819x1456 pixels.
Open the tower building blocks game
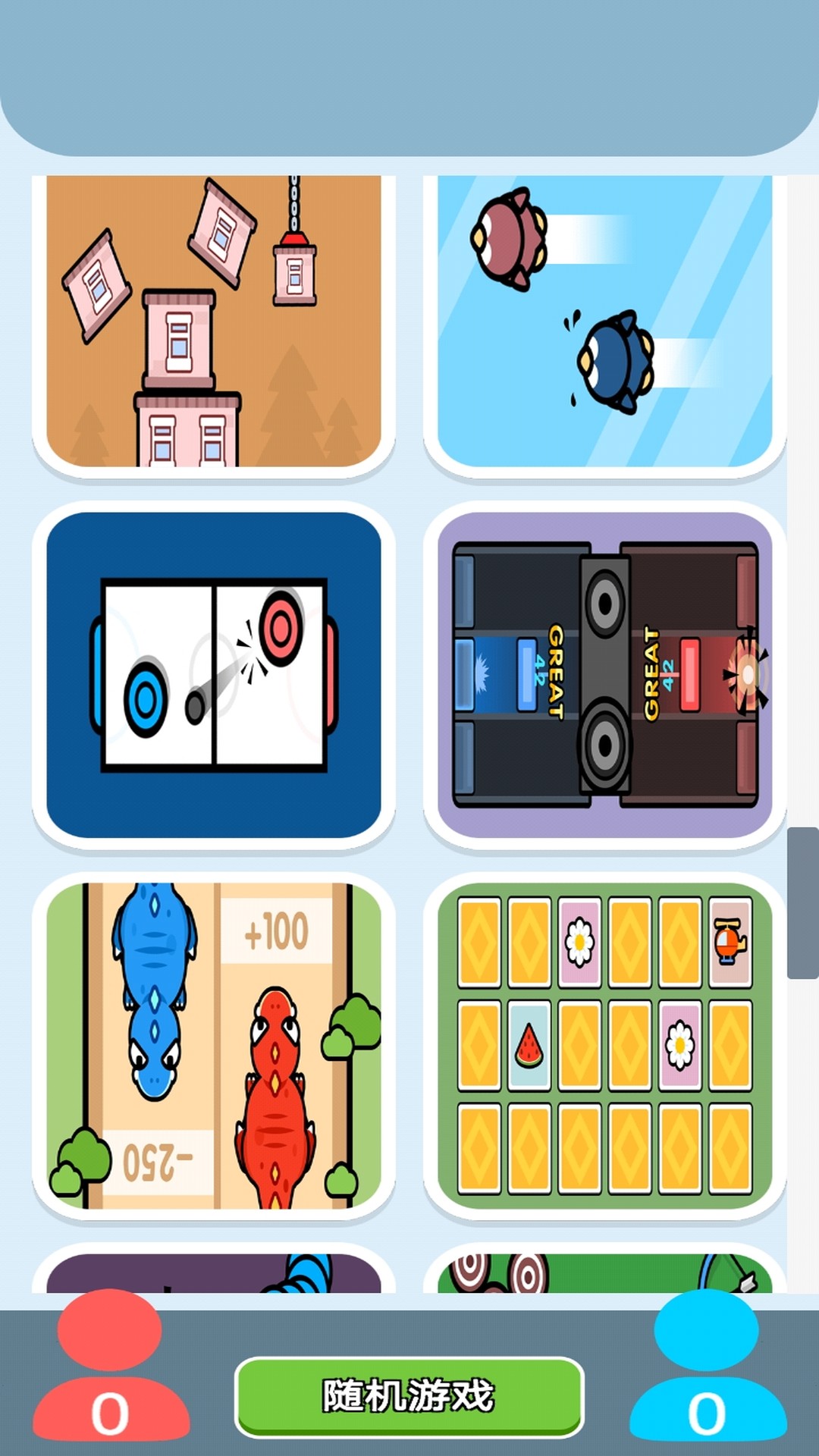(213, 322)
